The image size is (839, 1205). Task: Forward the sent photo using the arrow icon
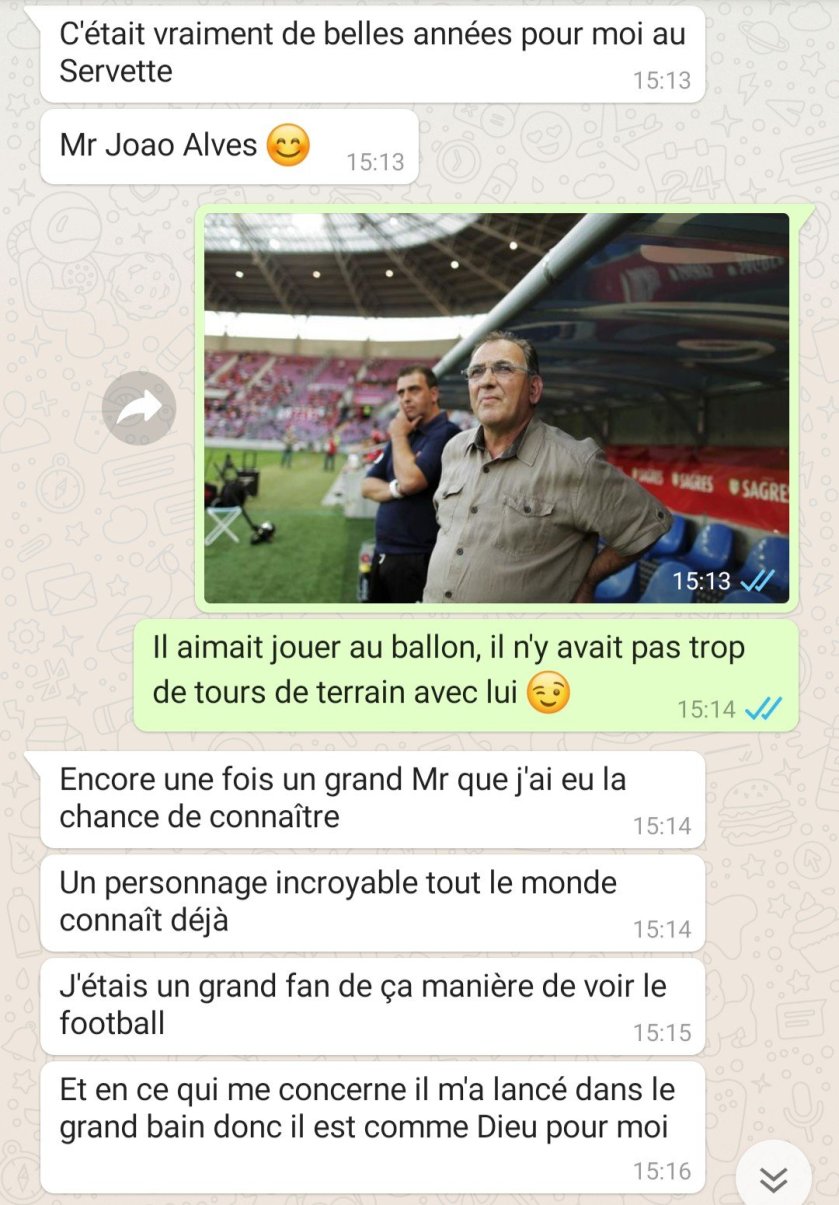[x=139, y=408]
